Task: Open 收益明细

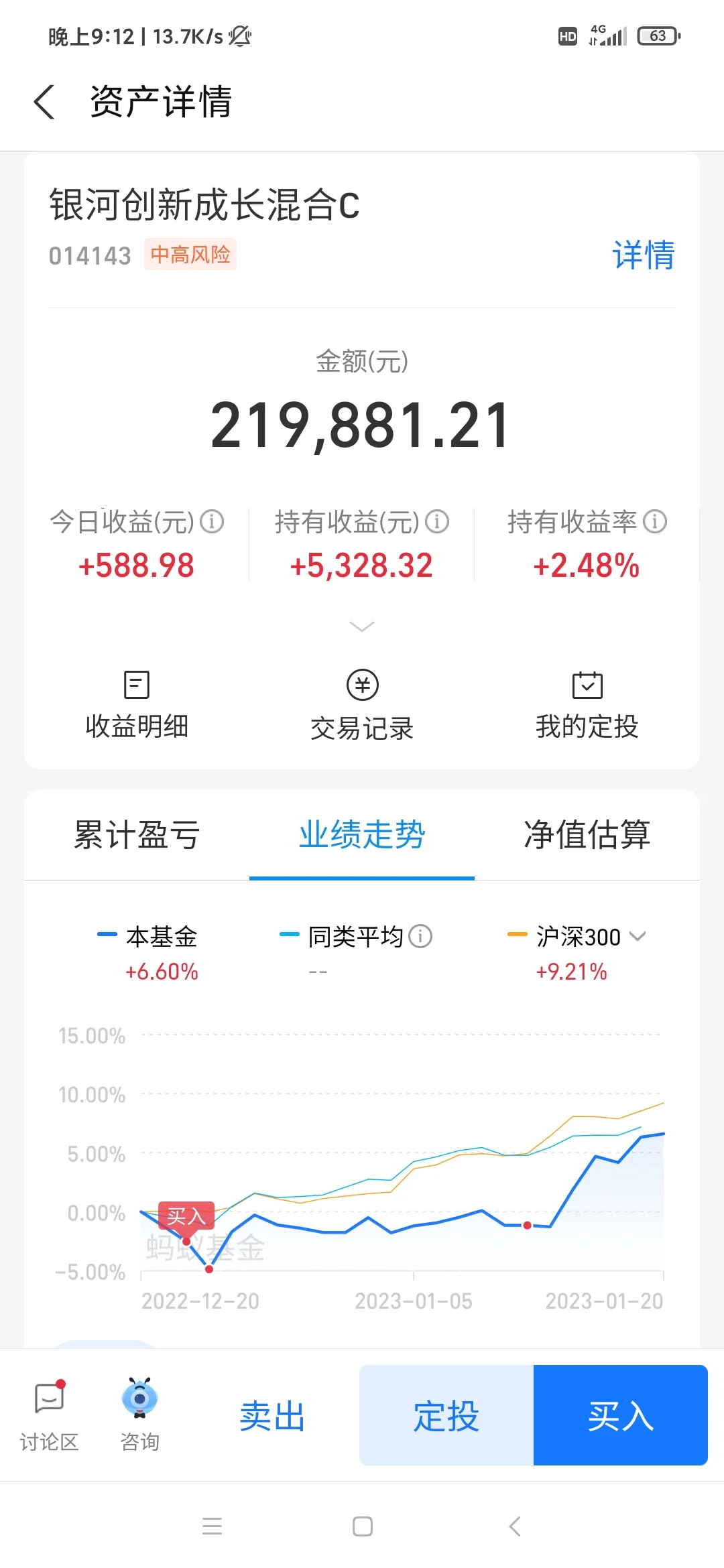Action: (x=137, y=705)
